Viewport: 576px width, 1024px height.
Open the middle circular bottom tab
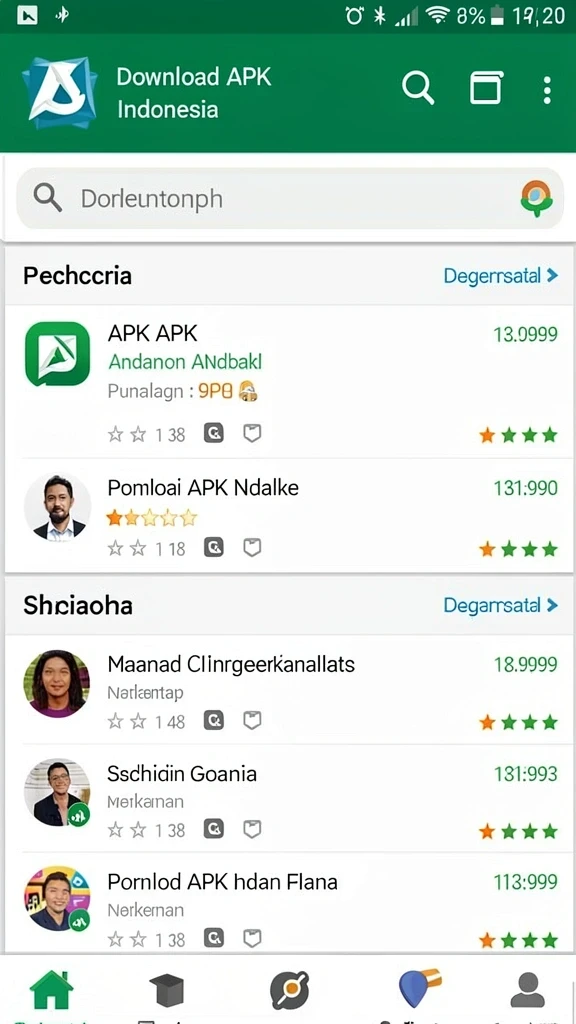tap(289, 990)
